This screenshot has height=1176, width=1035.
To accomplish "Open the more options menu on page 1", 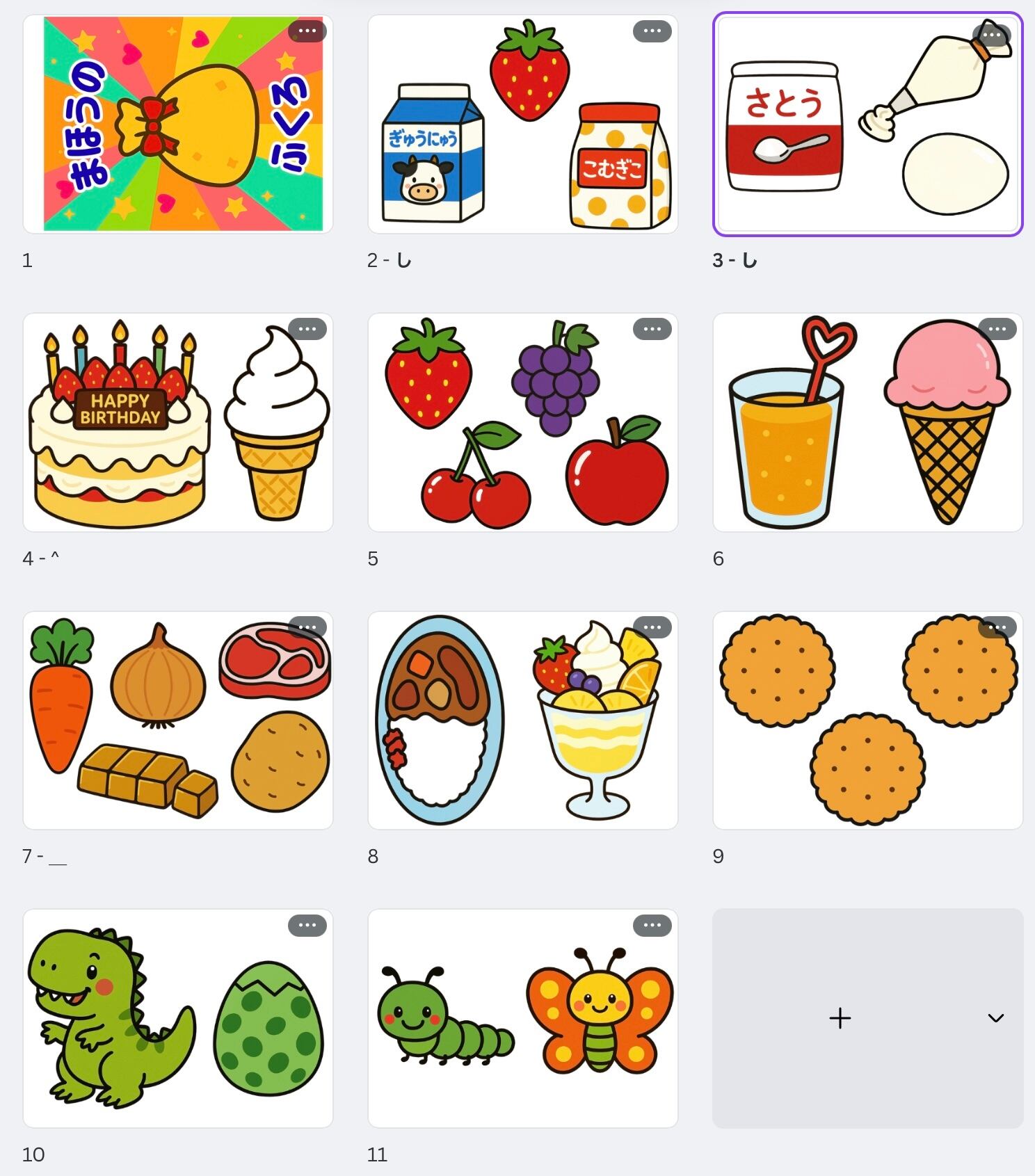I will (x=307, y=31).
